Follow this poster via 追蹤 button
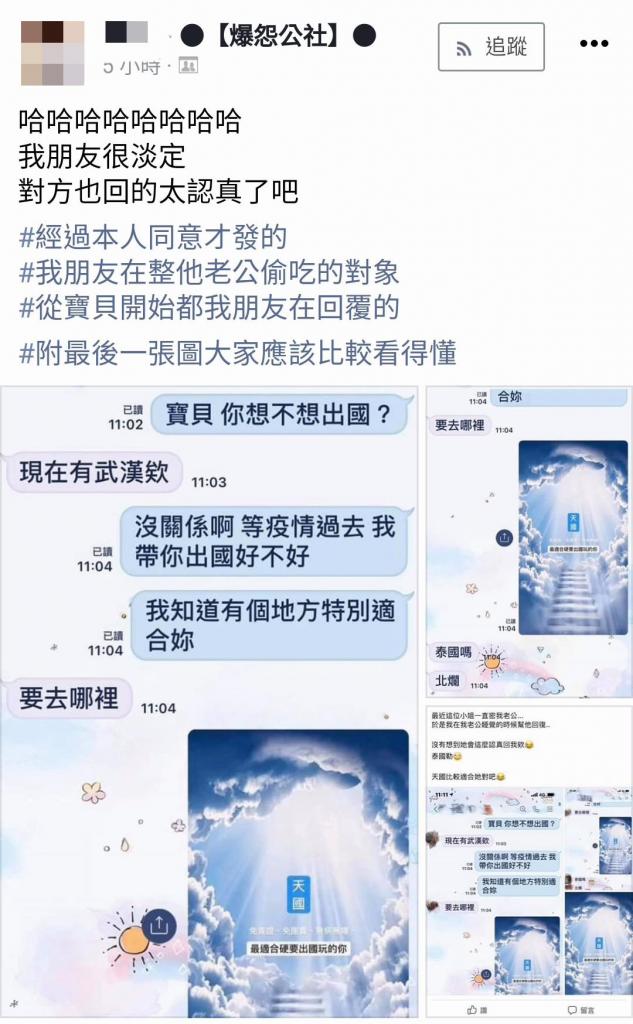Image resolution: width=633 pixels, height=1024 pixels. [491, 47]
